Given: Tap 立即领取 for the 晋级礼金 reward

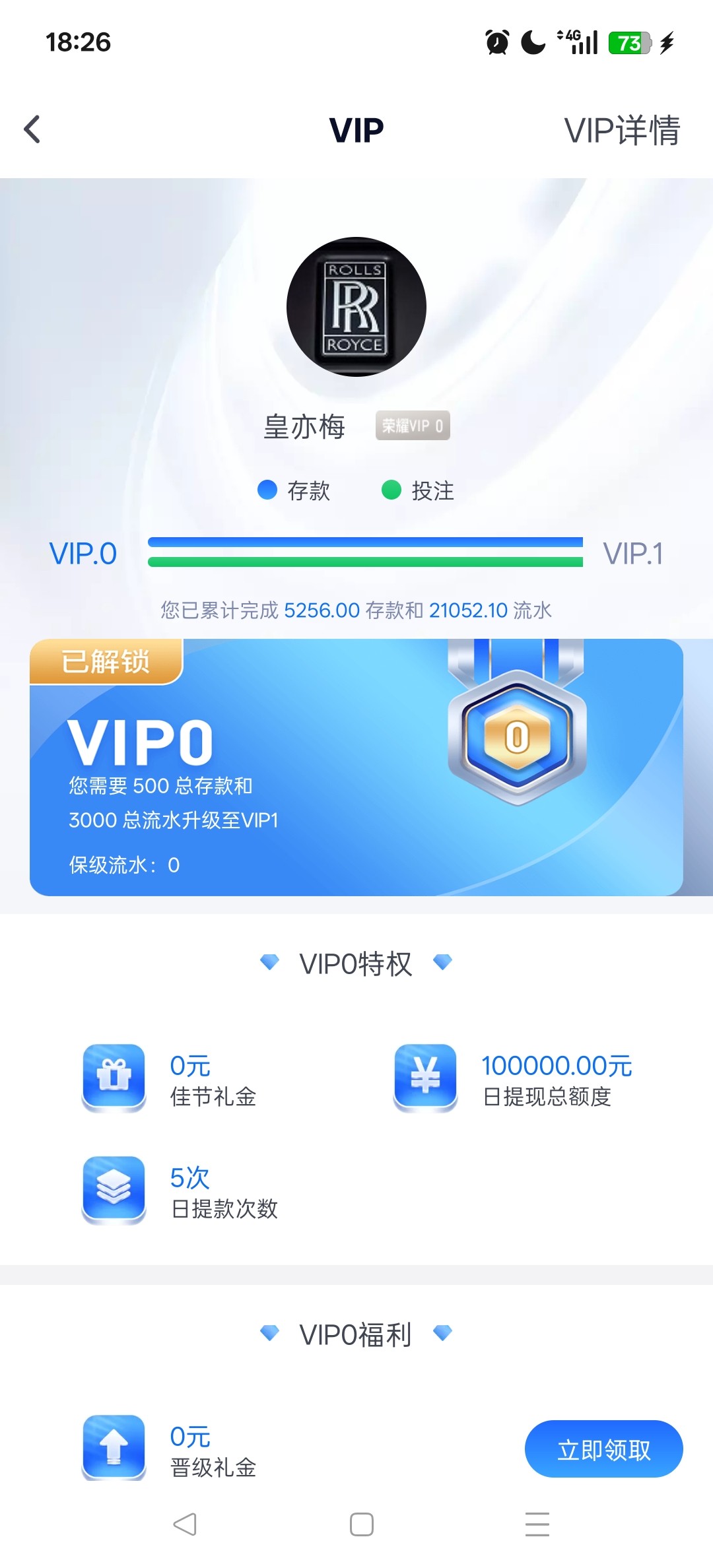Looking at the screenshot, I should click(x=603, y=1449).
